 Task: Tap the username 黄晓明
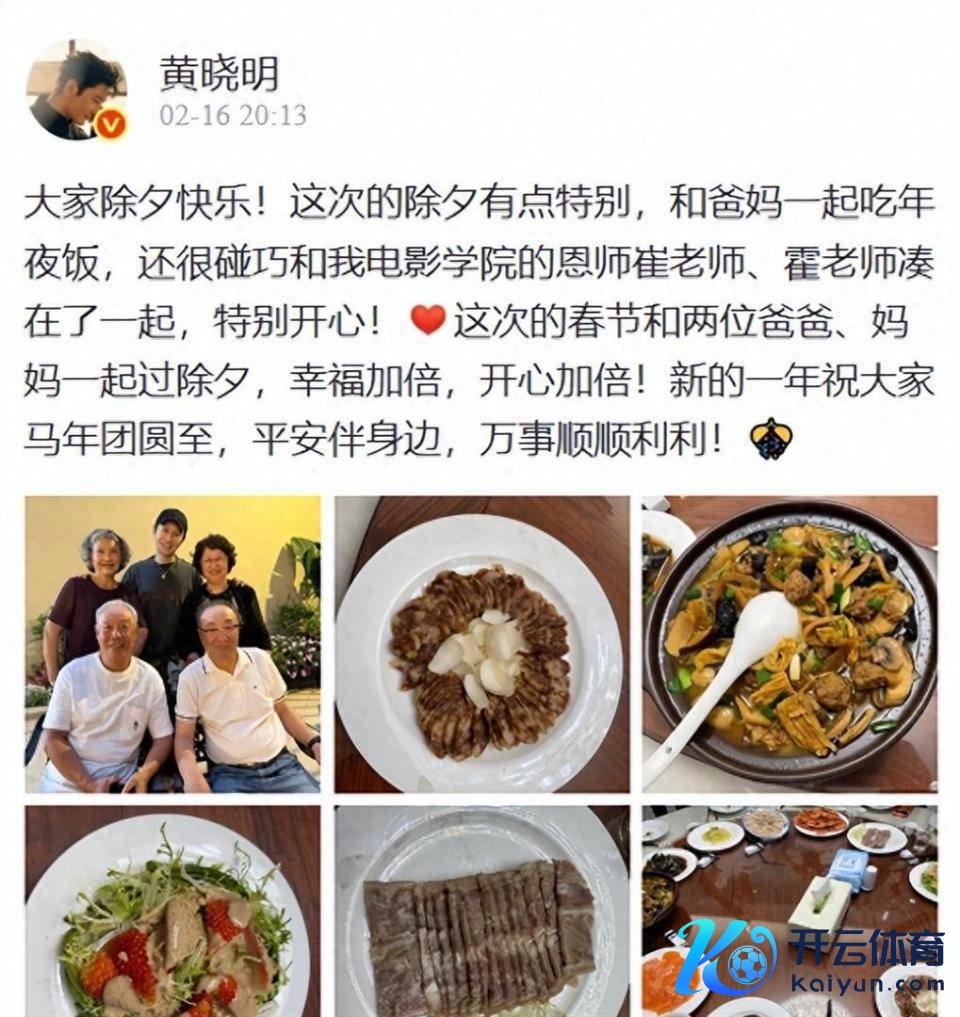218,73
